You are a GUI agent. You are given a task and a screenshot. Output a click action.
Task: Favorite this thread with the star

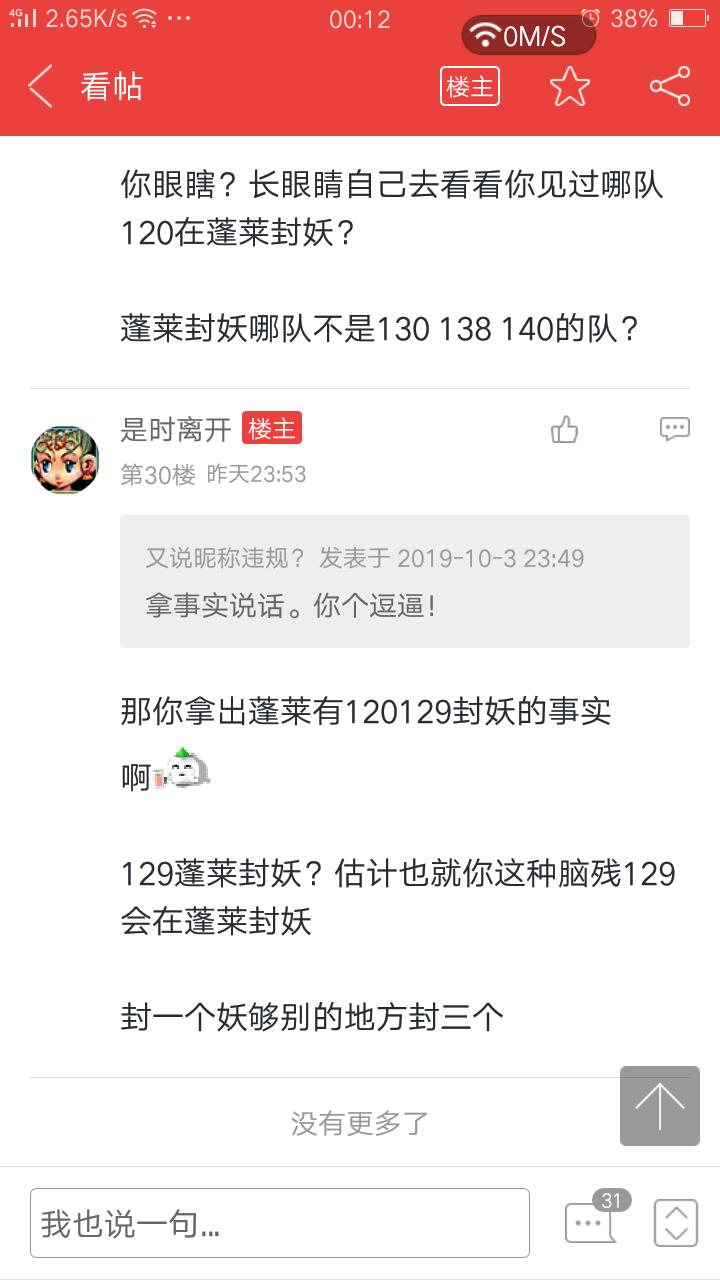(570, 87)
